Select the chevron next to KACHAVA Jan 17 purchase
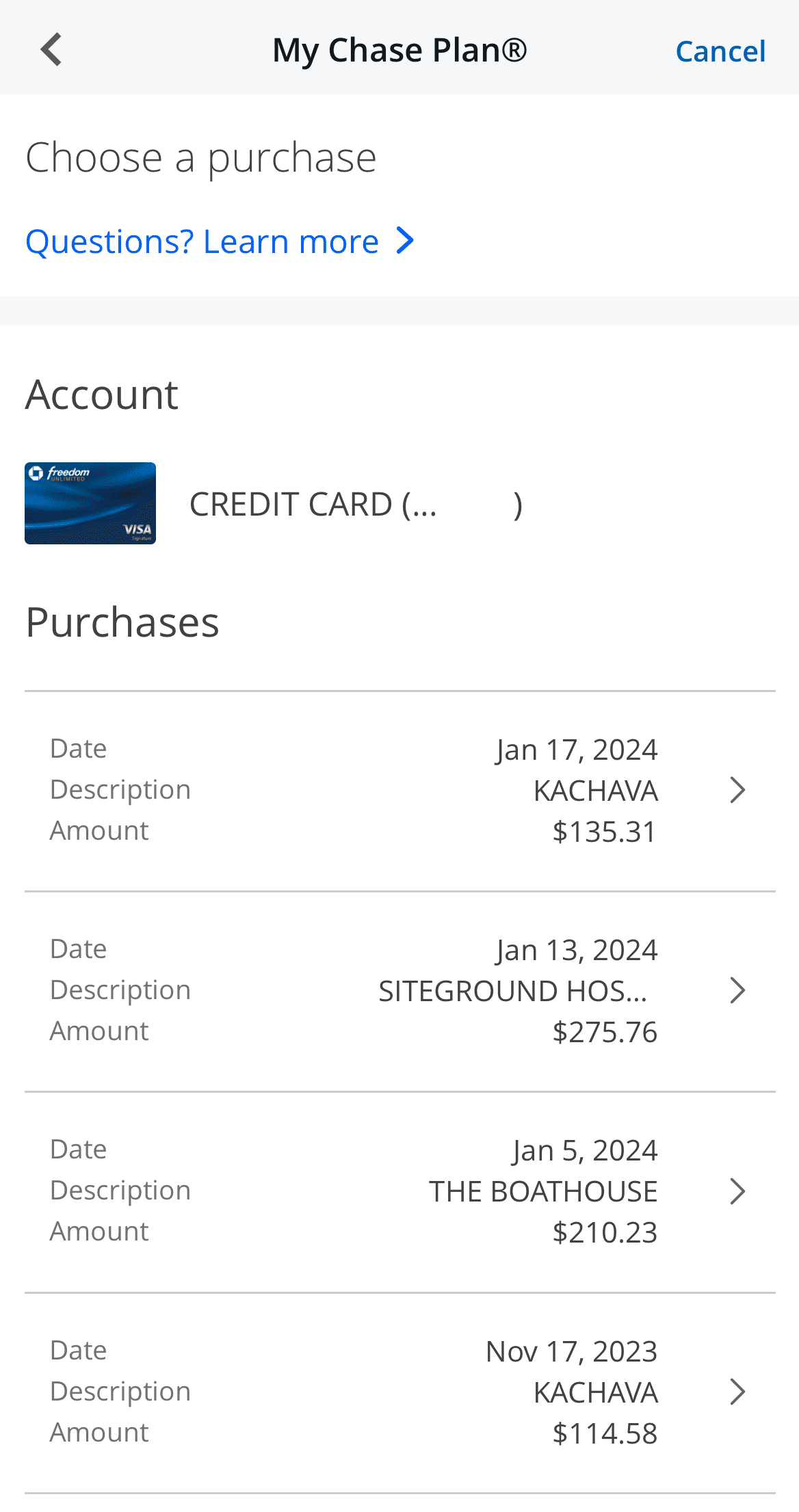This screenshot has height=1512, width=799. 738,789
